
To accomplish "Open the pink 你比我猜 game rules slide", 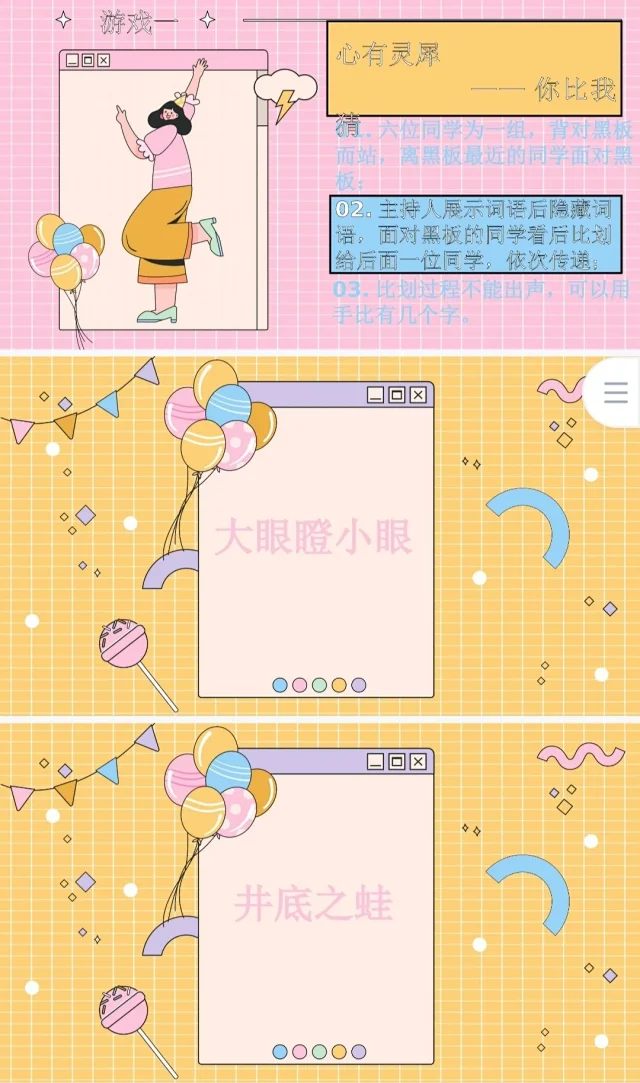I will pos(320,174).
